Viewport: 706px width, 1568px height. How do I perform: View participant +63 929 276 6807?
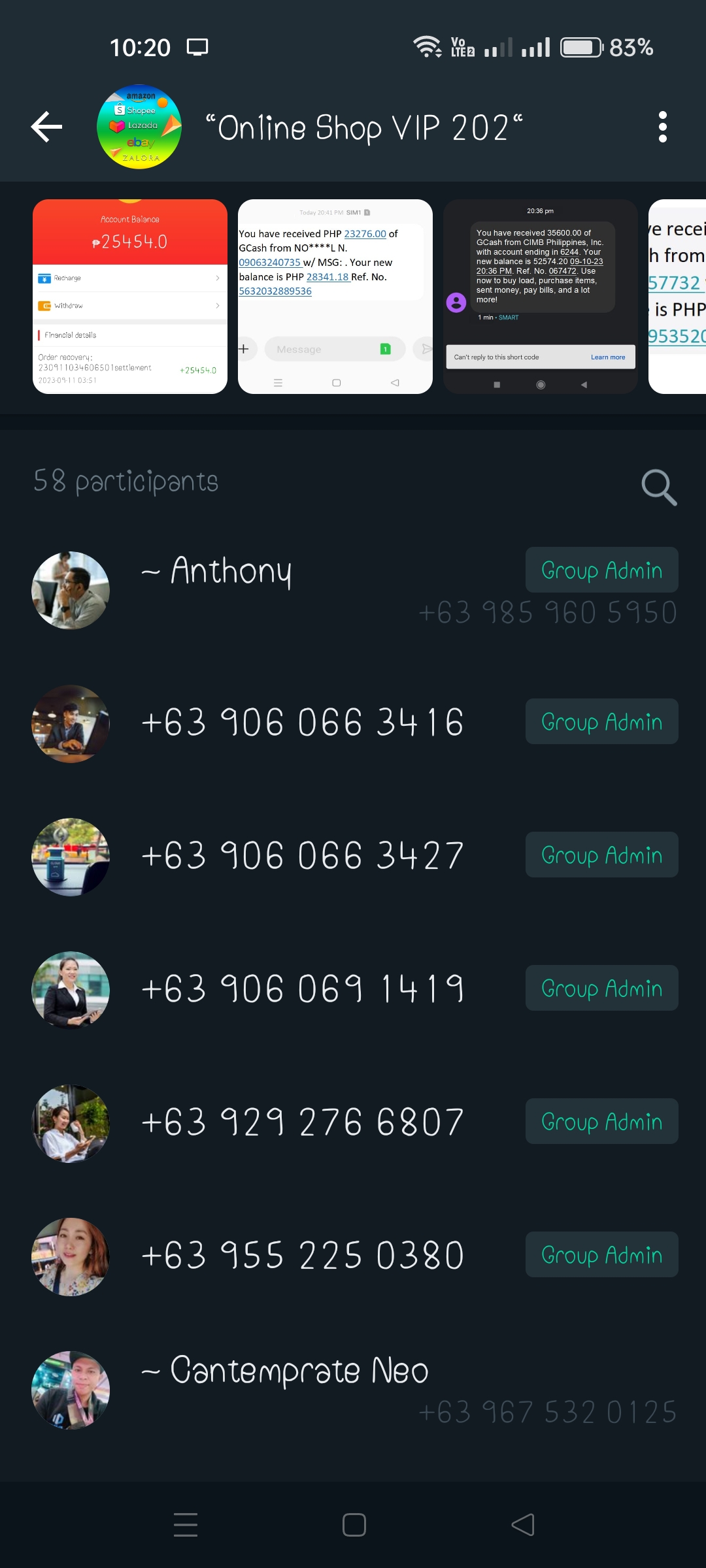point(302,1122)
